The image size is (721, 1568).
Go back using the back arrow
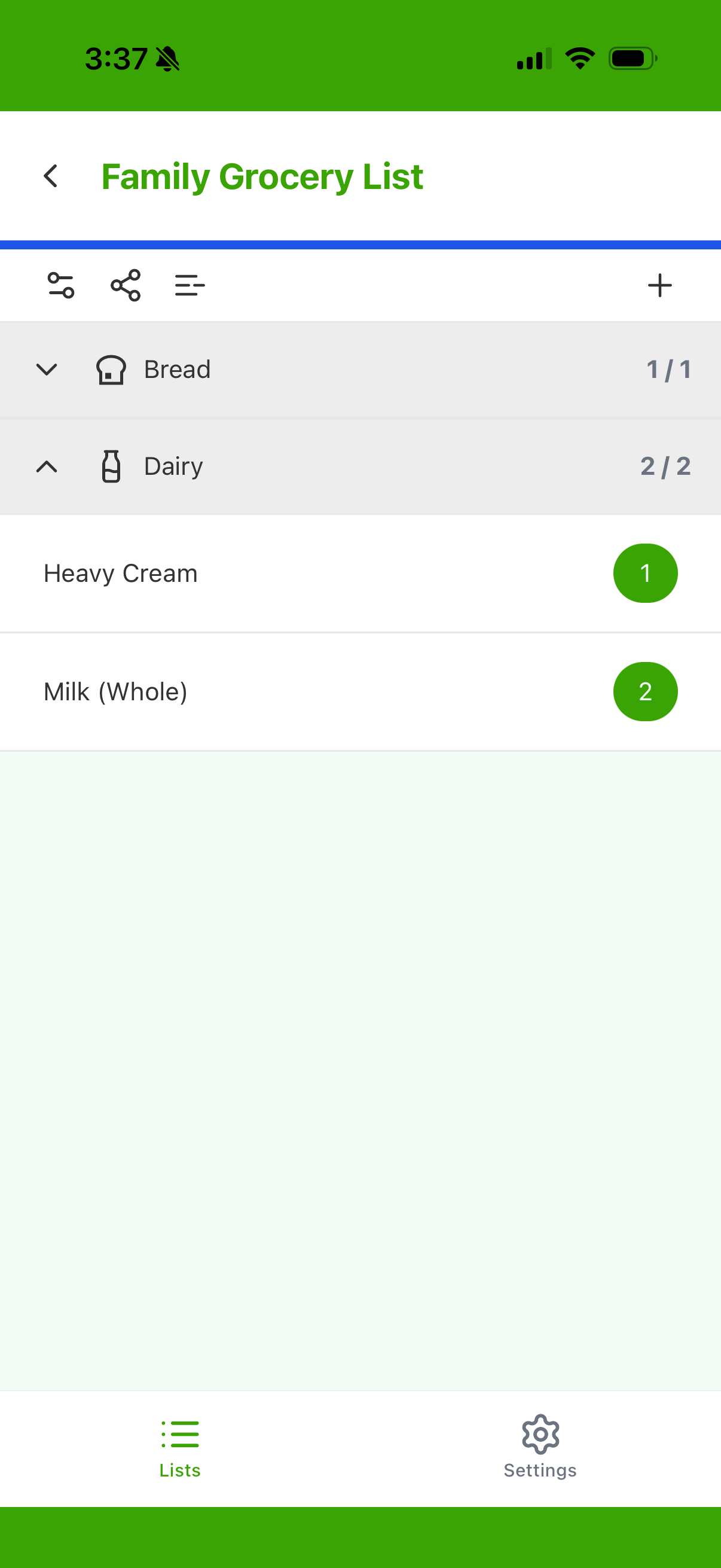(50, 176)
